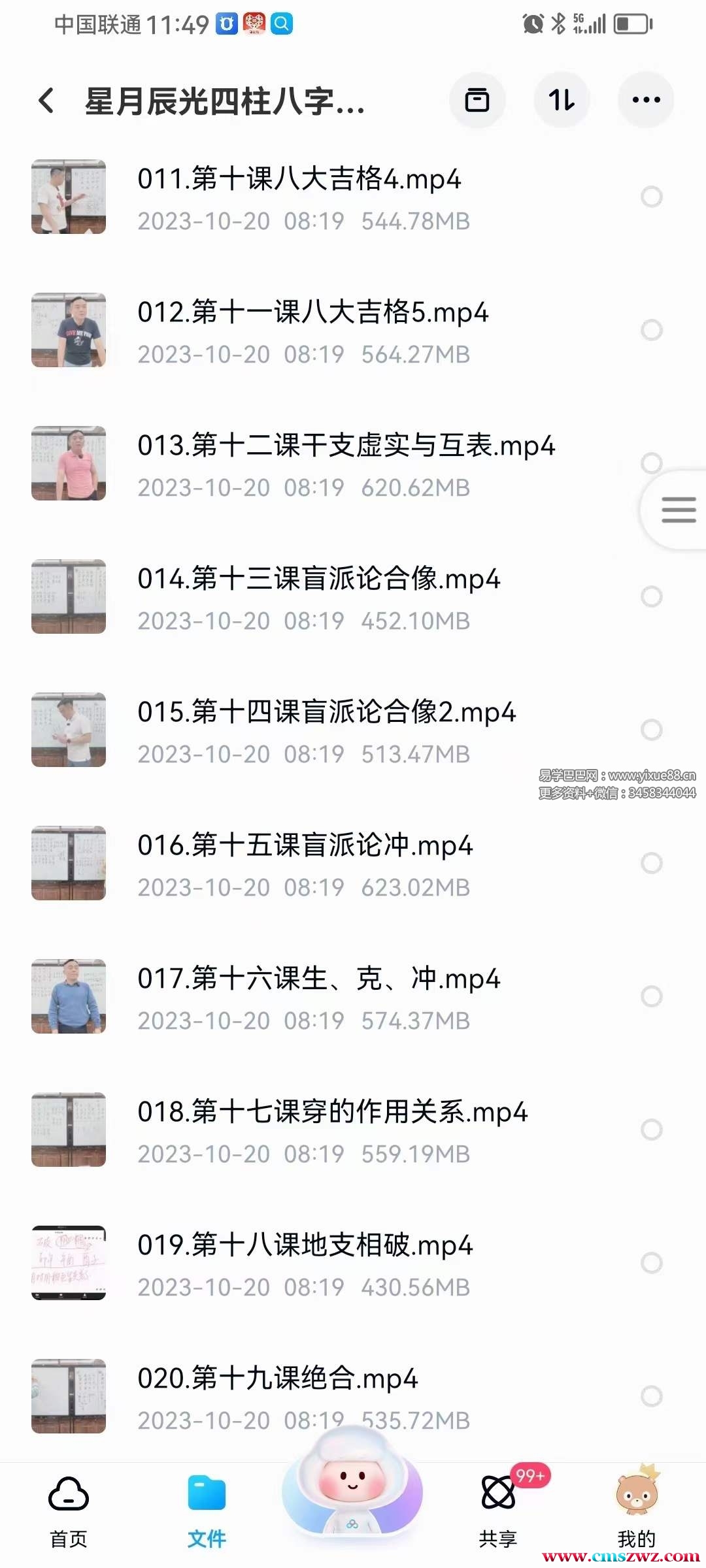Screen dimensions: 706x1568
Task: Open 020.第十九课绝合.mp4
Action: [x=277, y=1379]
